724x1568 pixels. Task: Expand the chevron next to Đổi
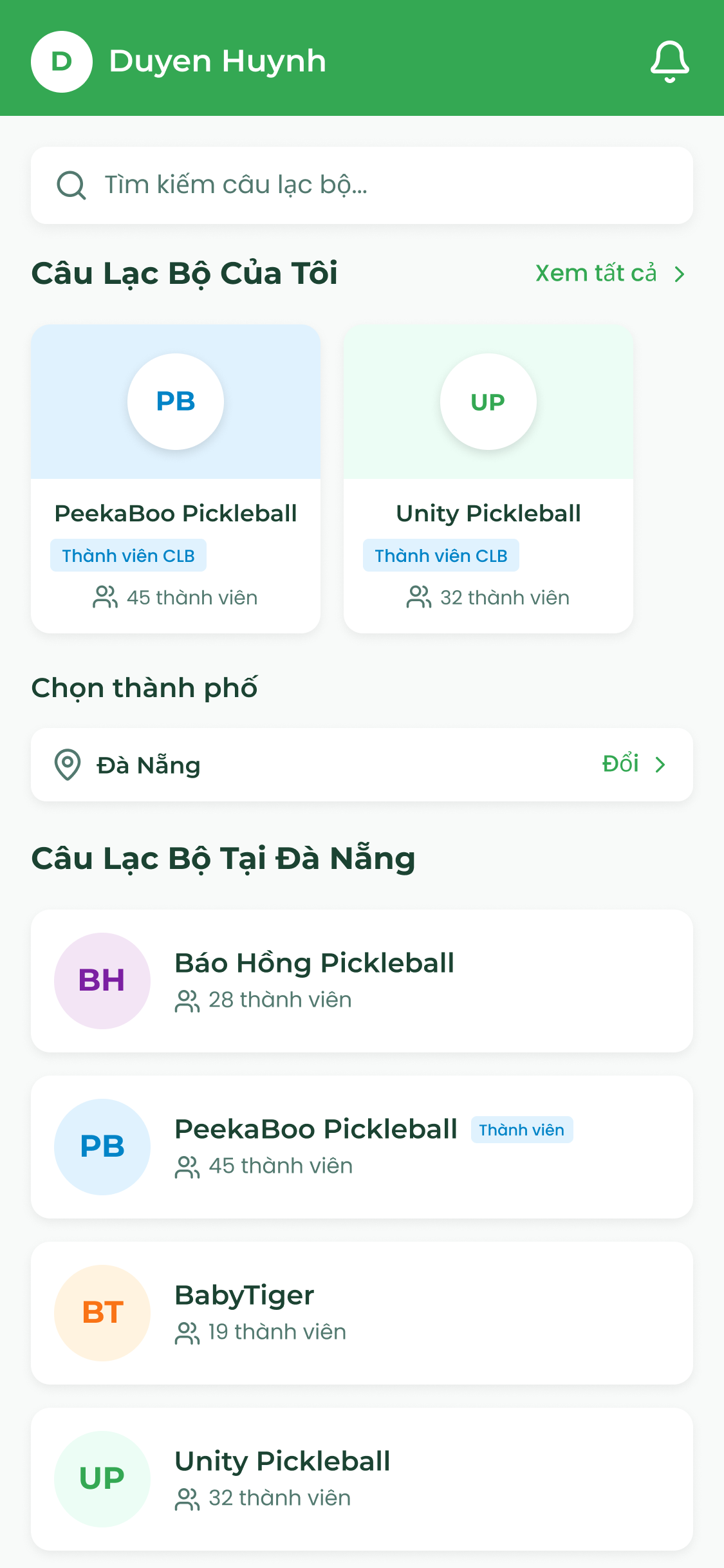coord(660,765)
